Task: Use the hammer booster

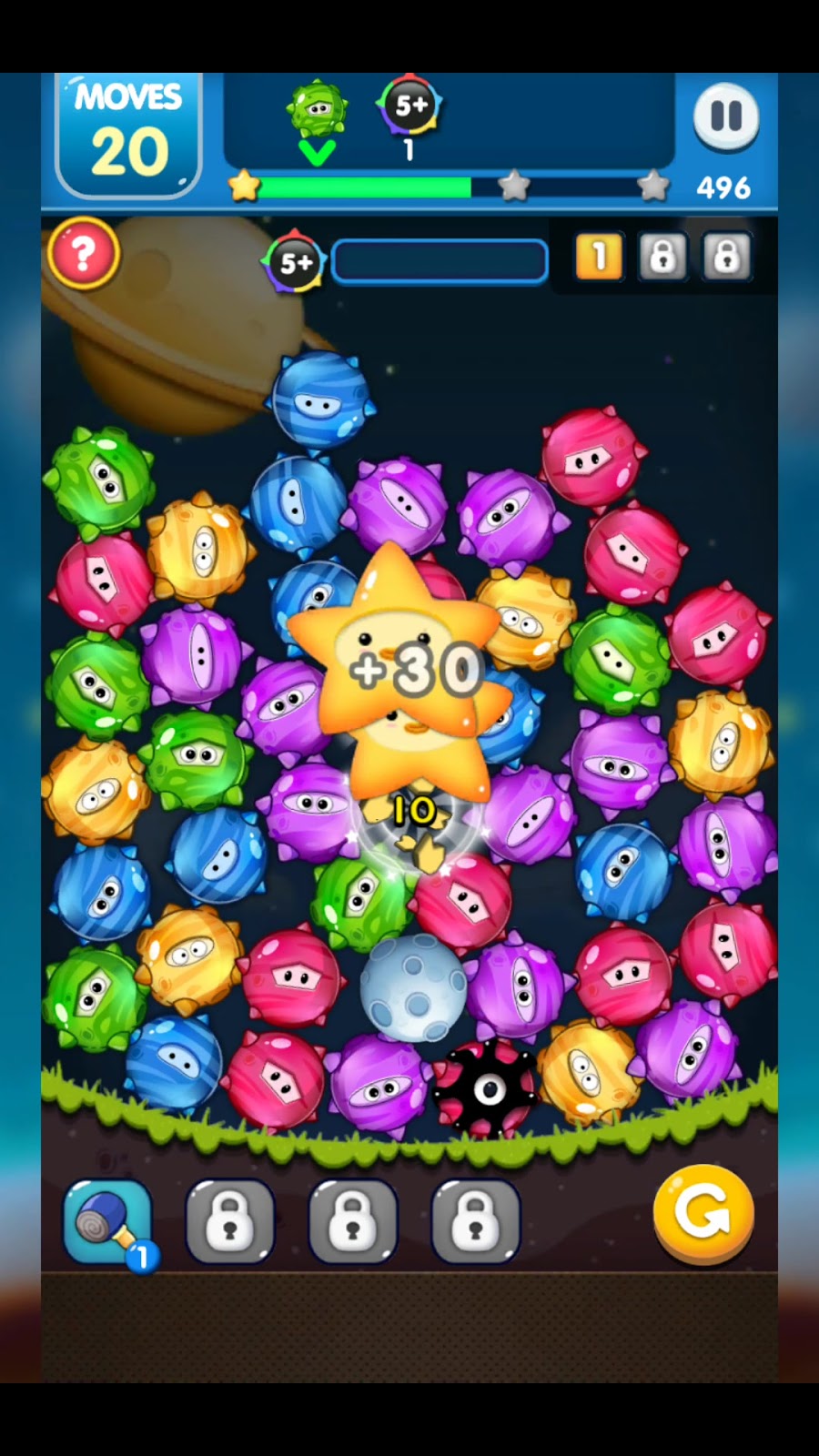Action: 107,1221
